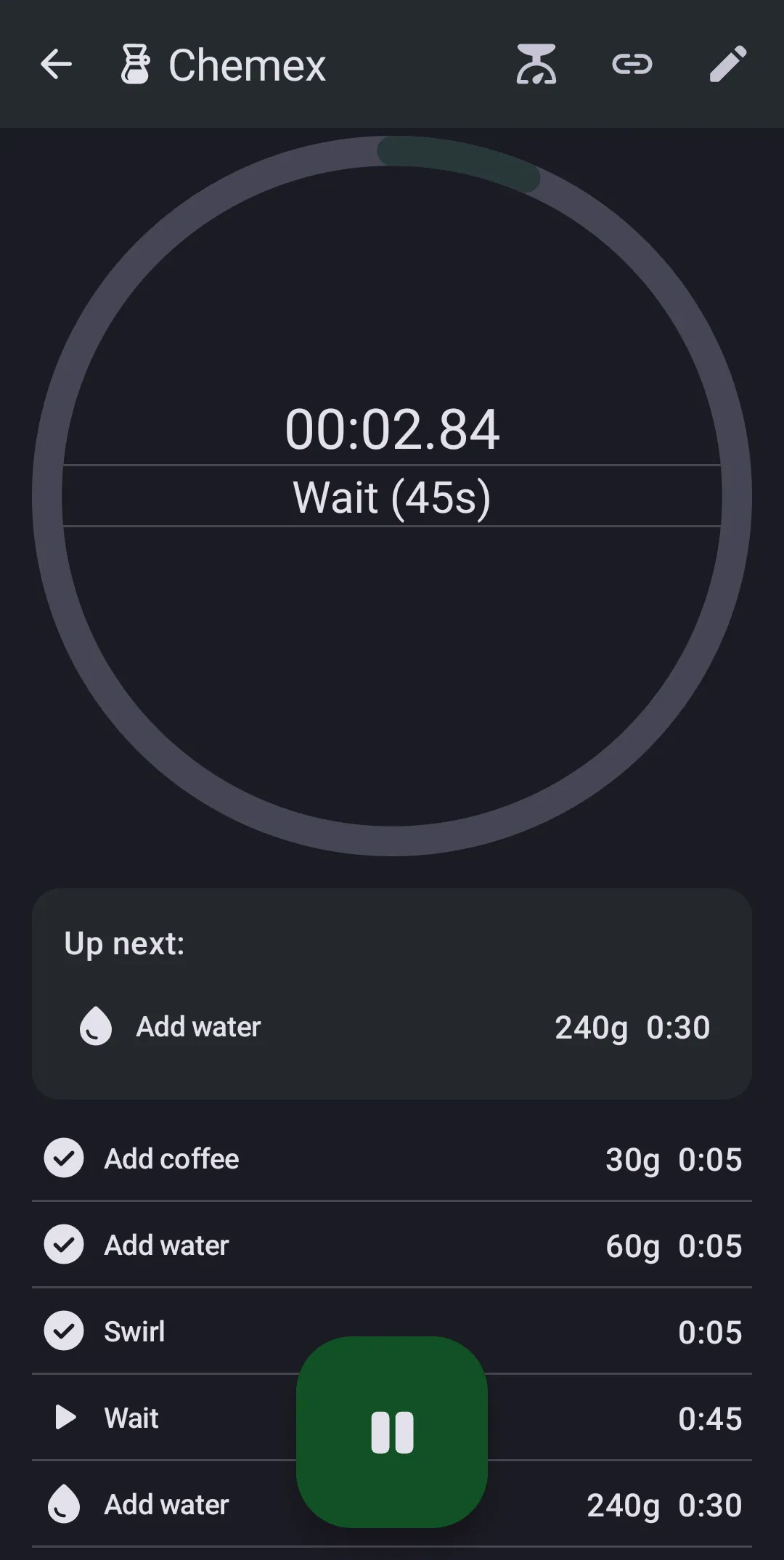Open the smart scale connection icon
Screen dimensions: 784x1560
pos(537,65)
